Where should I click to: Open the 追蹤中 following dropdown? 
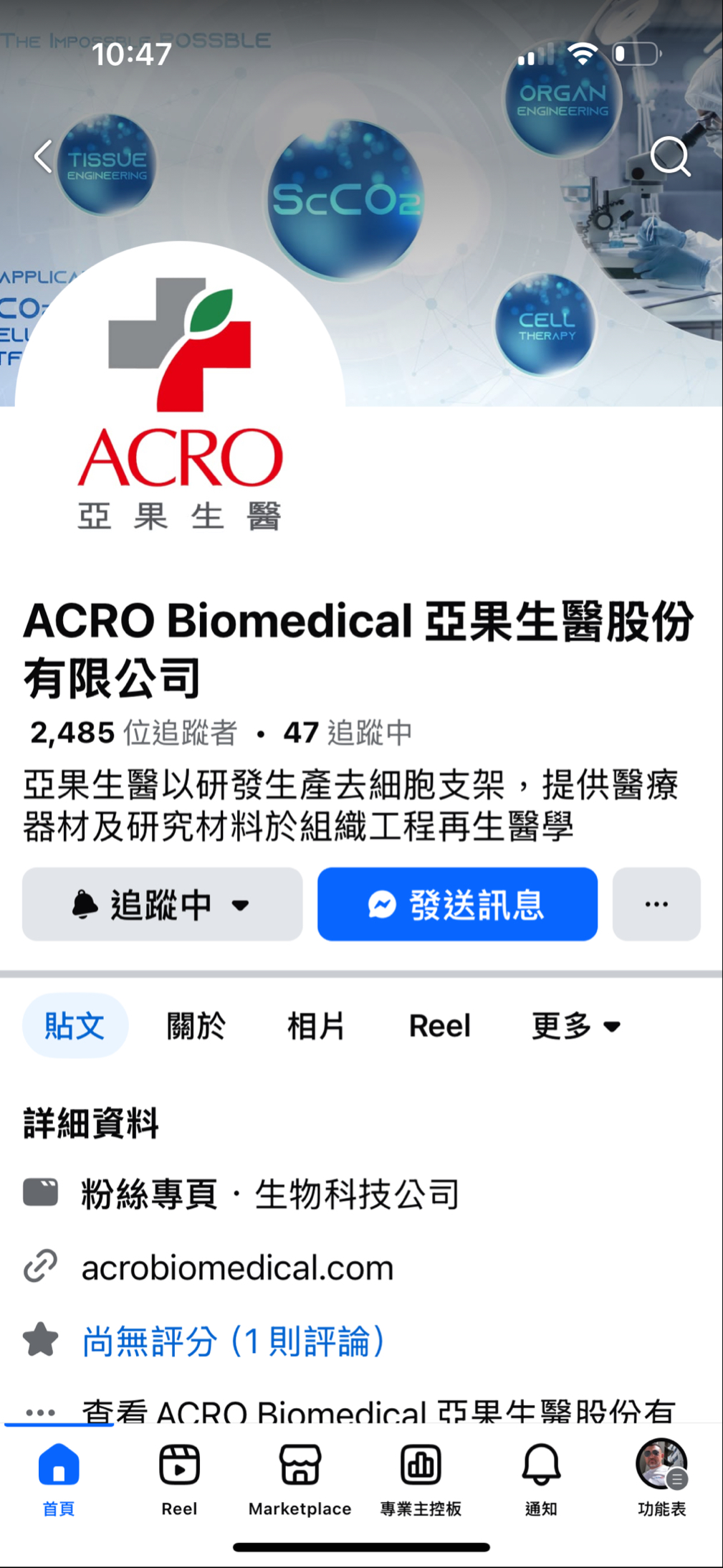click(x=162, y=904)
